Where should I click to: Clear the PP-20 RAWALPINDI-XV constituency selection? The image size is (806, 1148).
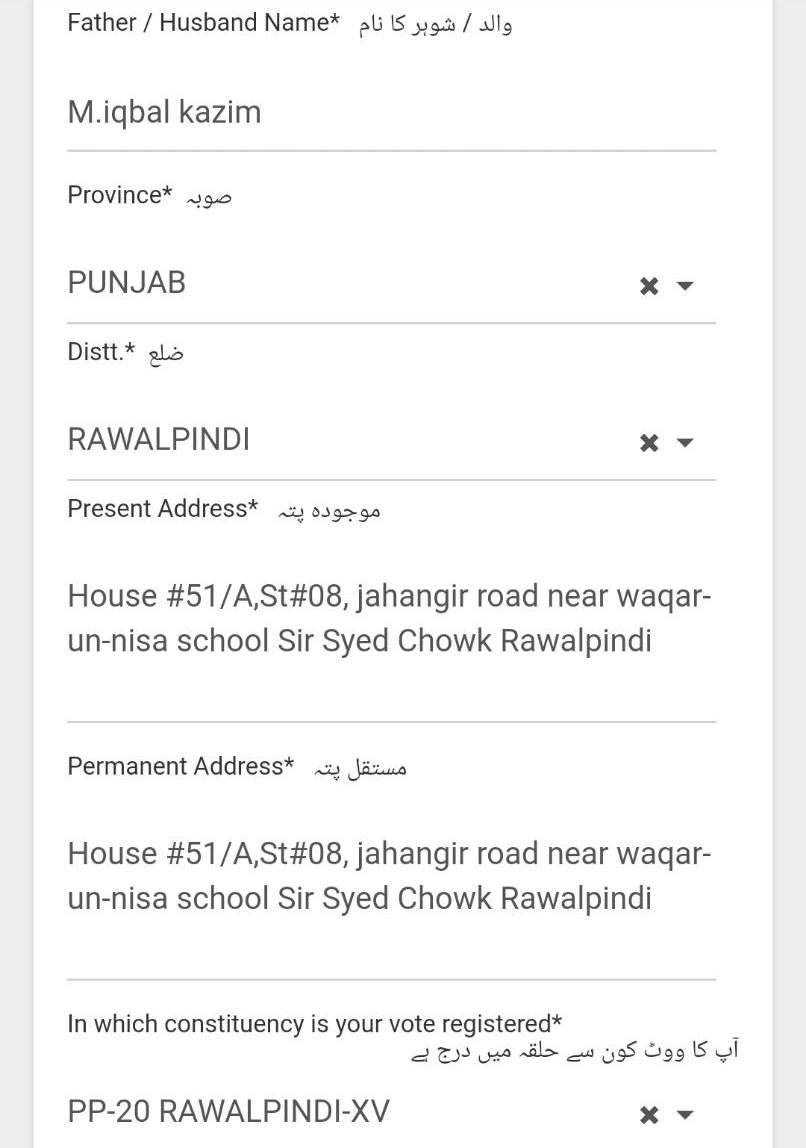(x=648, y=1114)
